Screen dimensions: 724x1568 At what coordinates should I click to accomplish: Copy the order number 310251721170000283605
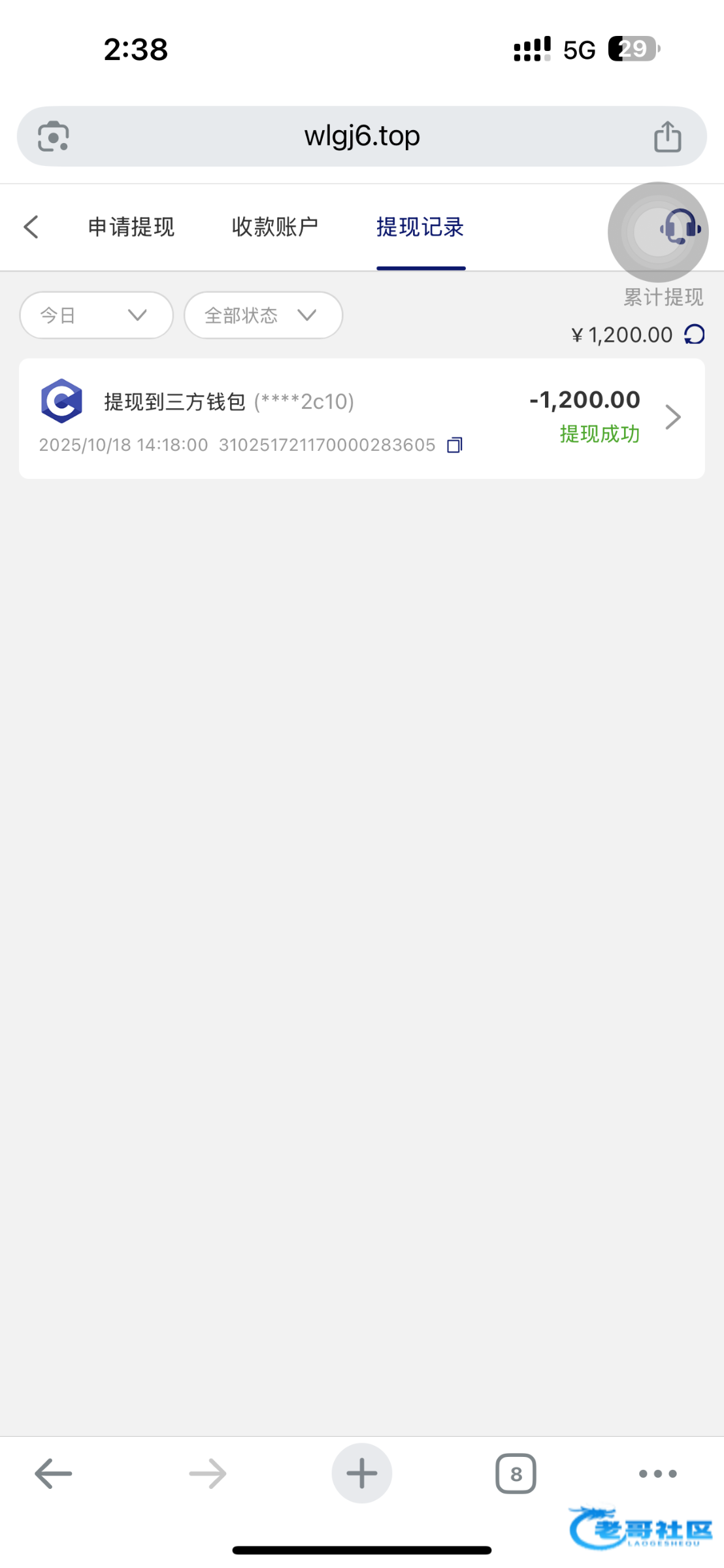[455, 446]
